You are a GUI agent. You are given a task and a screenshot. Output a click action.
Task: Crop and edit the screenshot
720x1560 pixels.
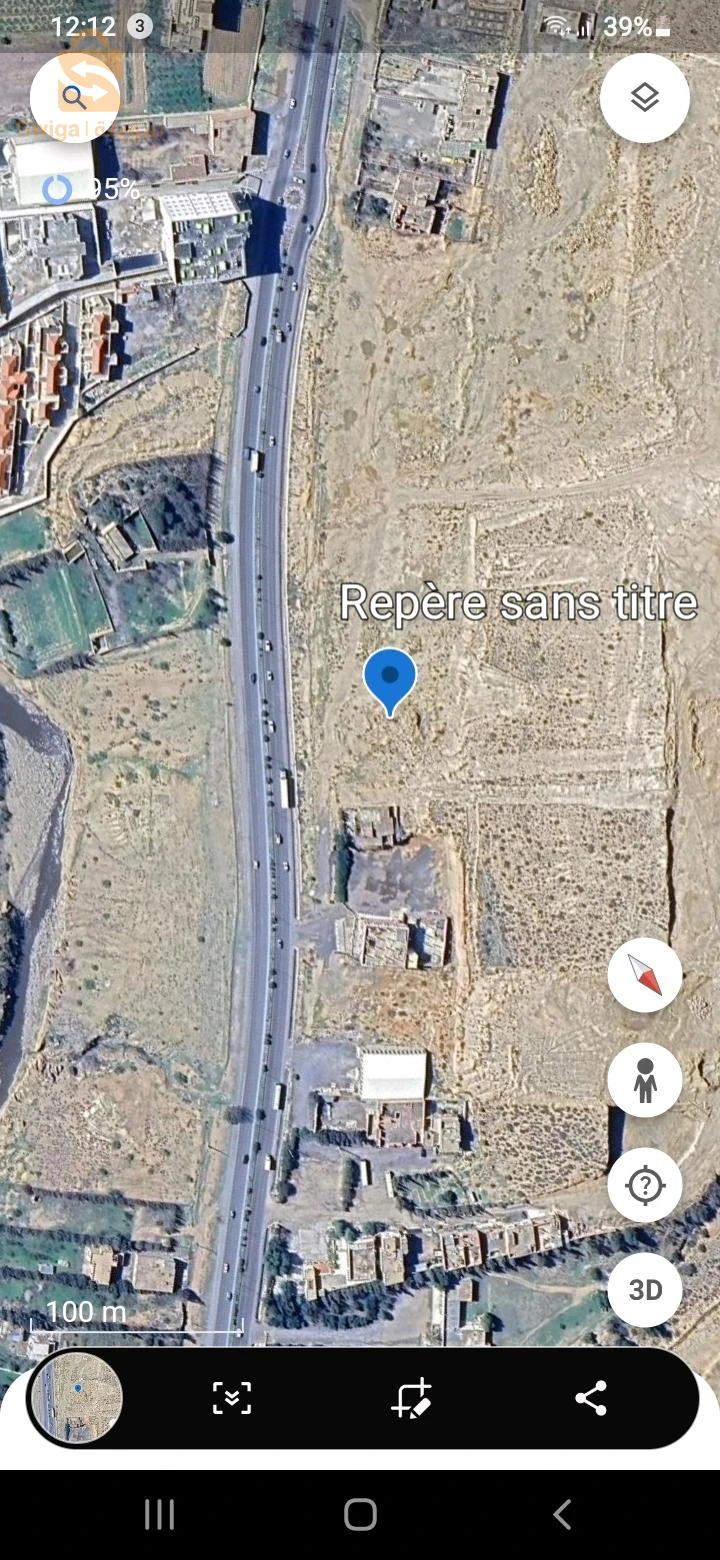(x=411, y=1398)
